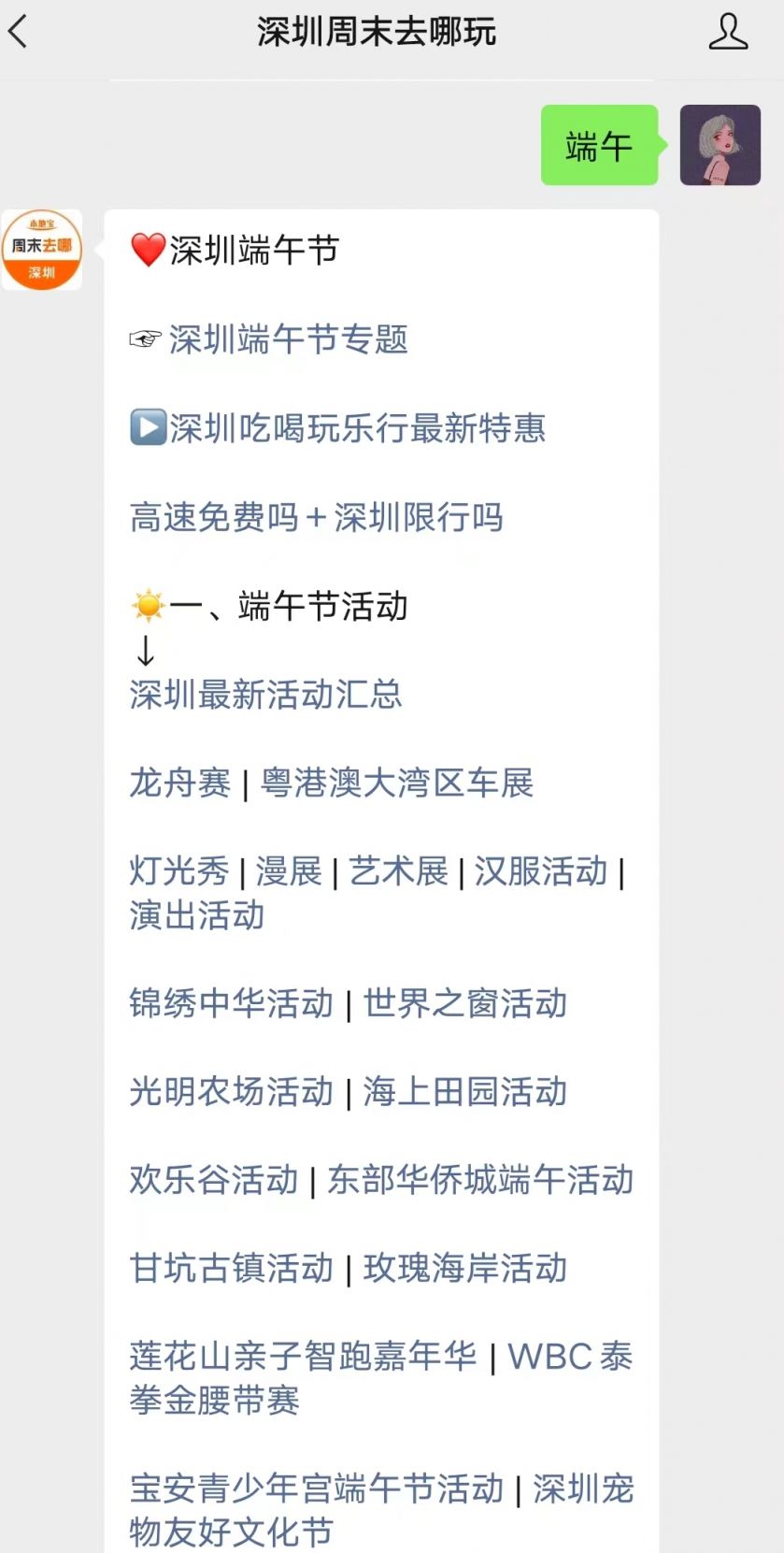This screenshot has height=1553, width=784.
Task: Open the account profile icon
Action: coord(727,32)
